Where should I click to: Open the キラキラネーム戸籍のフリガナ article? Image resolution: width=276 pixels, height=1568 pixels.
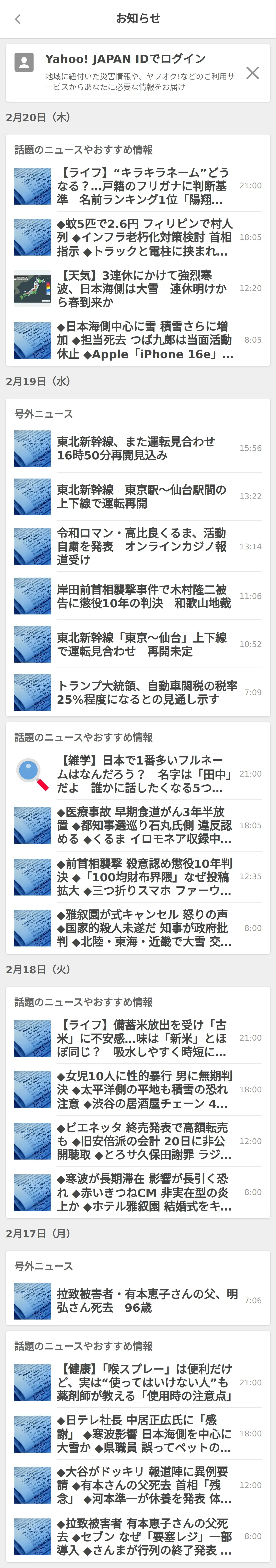(143, 186)
